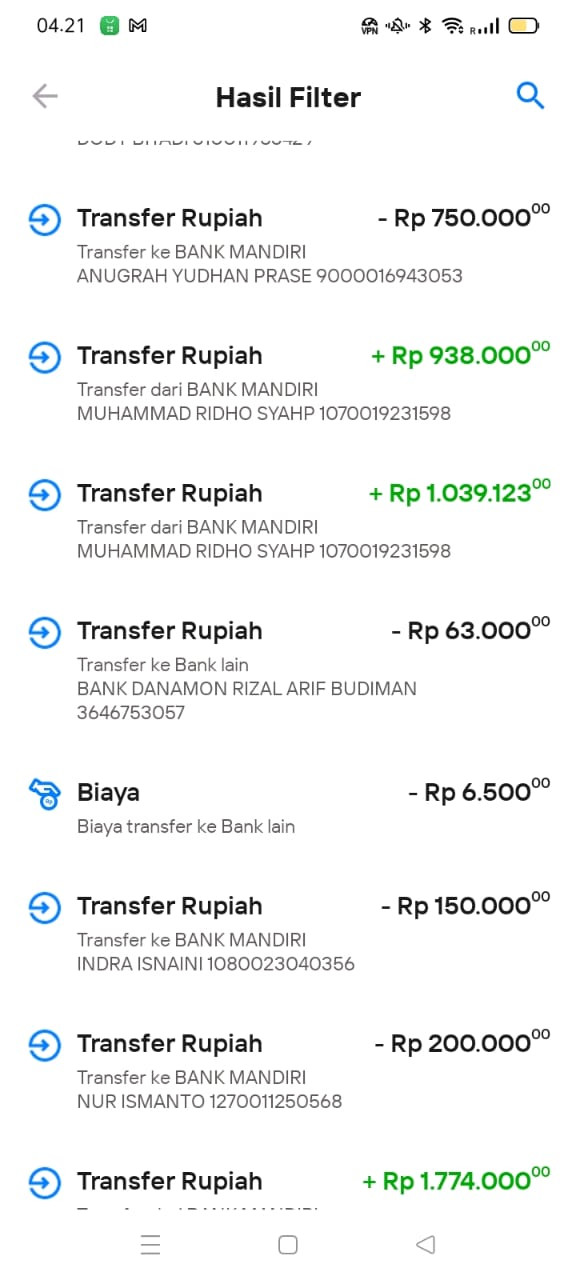Open the Biaya Rp 6.500 fee entry

pos(288,808)
